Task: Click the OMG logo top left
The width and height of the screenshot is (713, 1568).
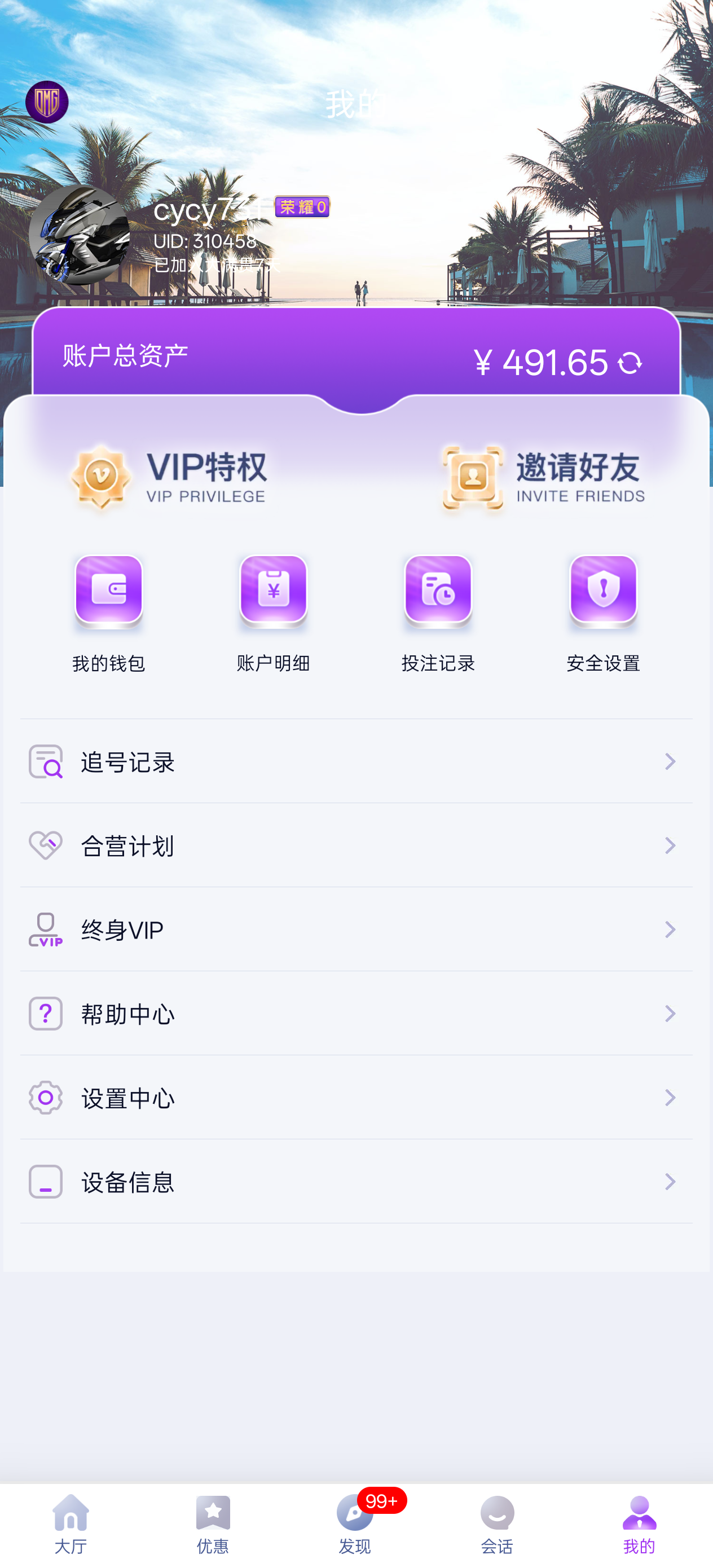Action: coord(46,100)
